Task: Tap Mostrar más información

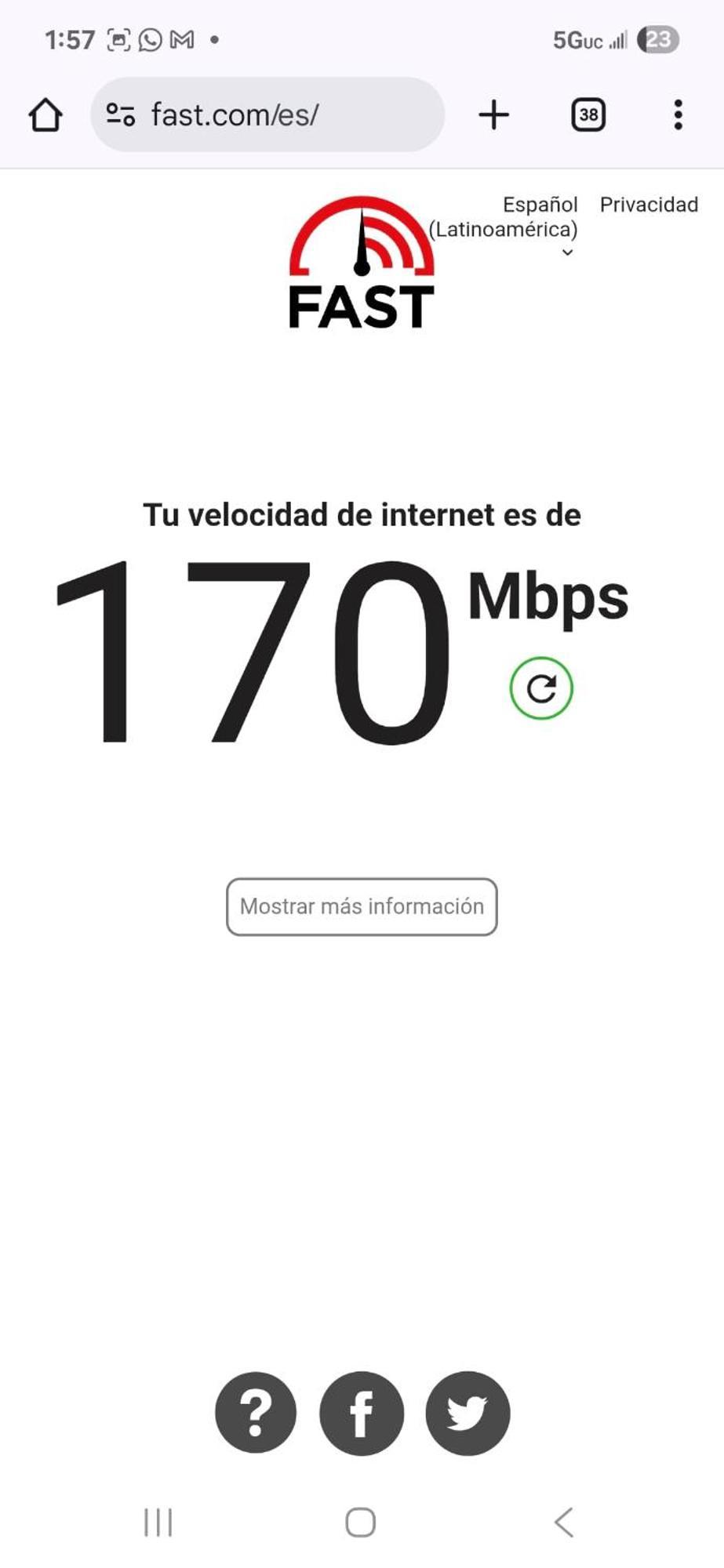Action: 362,906
